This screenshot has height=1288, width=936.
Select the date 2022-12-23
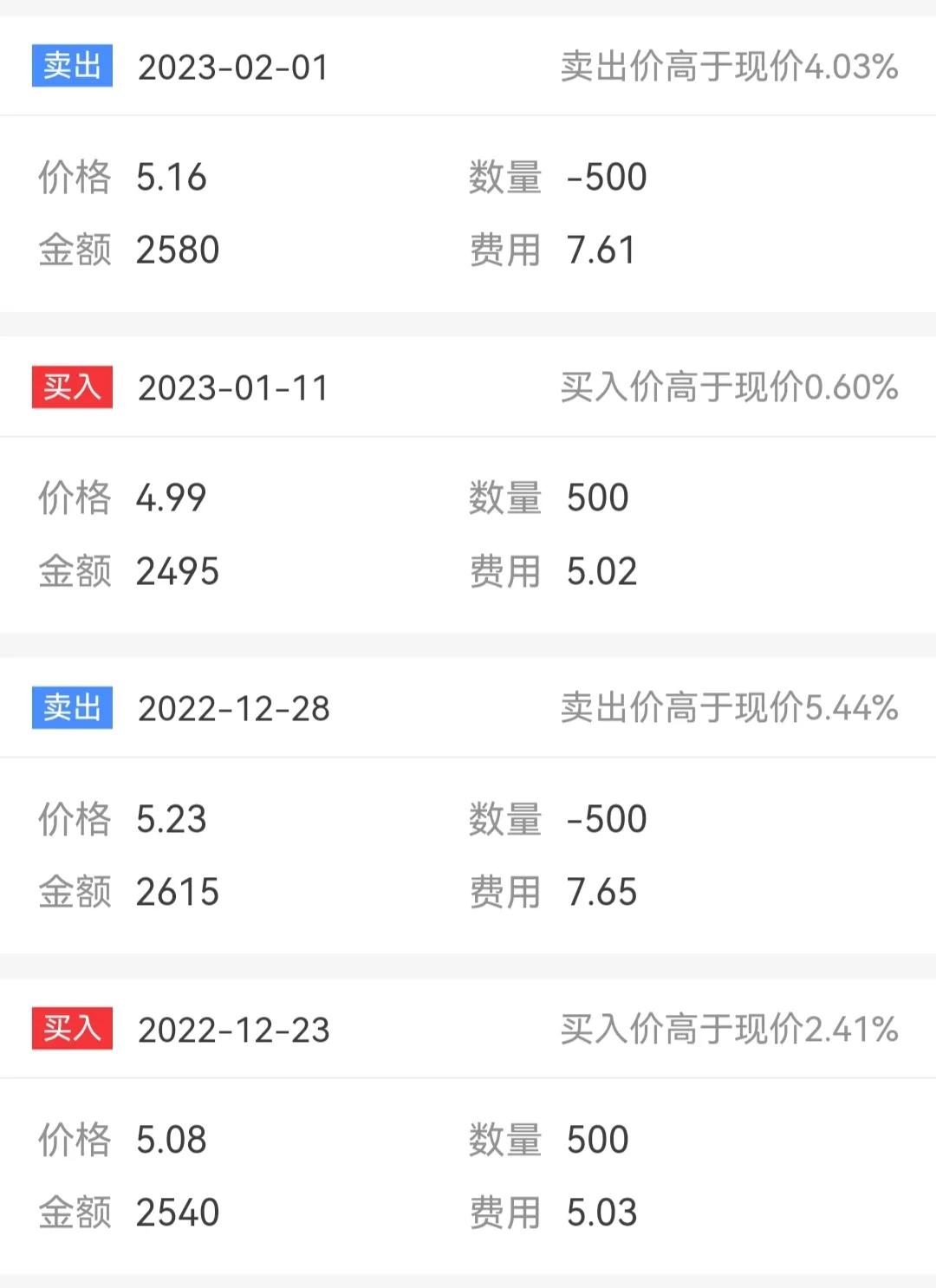click(x=234, y=1031)
